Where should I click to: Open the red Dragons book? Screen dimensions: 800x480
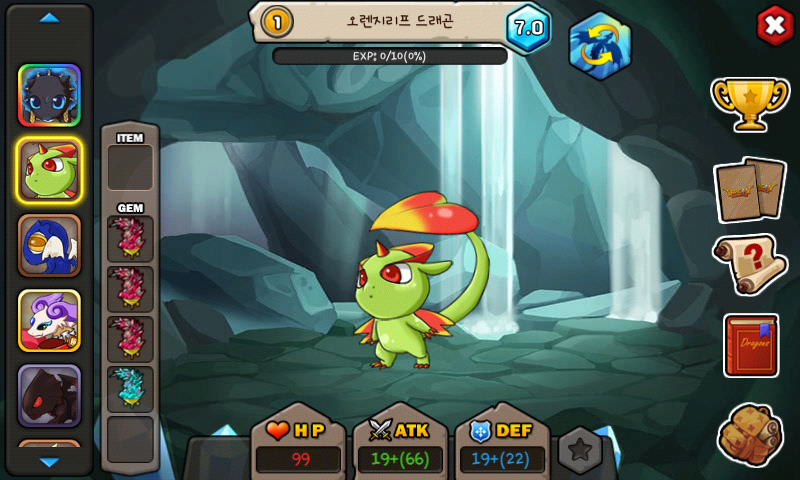click(750, 345)
